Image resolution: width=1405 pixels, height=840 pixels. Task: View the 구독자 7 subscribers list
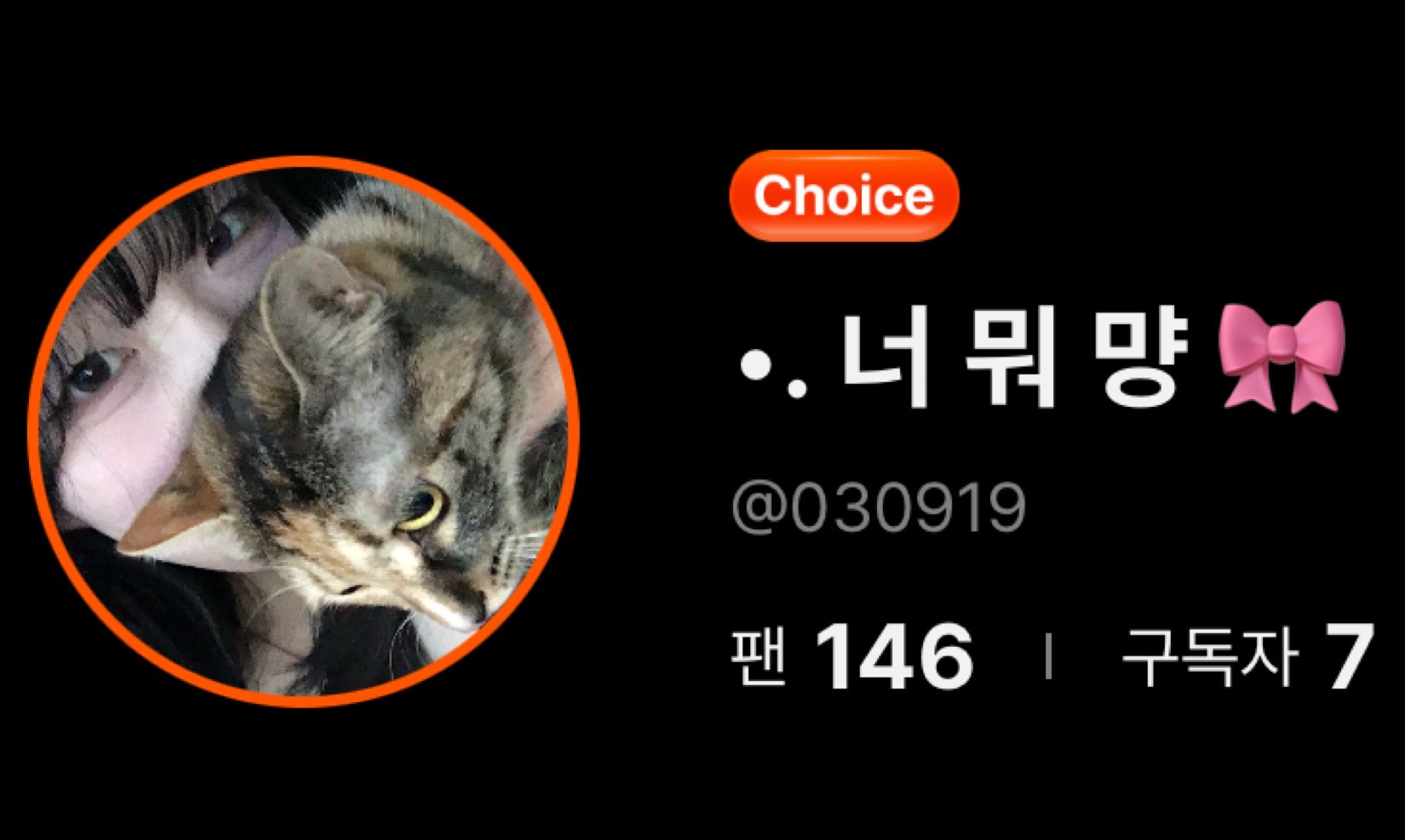tap(1247, 656)
